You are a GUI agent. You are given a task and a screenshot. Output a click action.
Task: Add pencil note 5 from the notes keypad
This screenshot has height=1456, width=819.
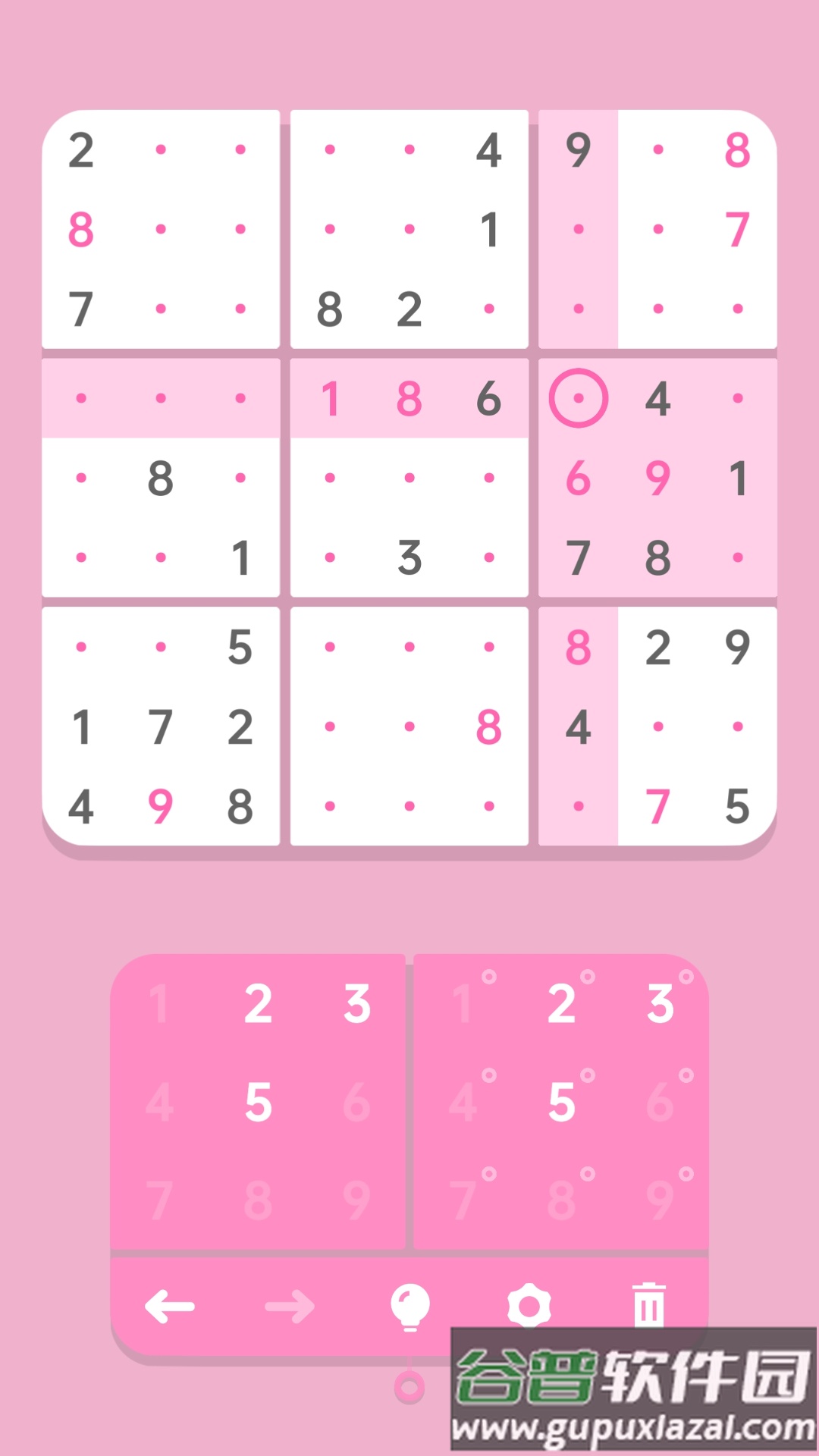tap(563, 1102)
